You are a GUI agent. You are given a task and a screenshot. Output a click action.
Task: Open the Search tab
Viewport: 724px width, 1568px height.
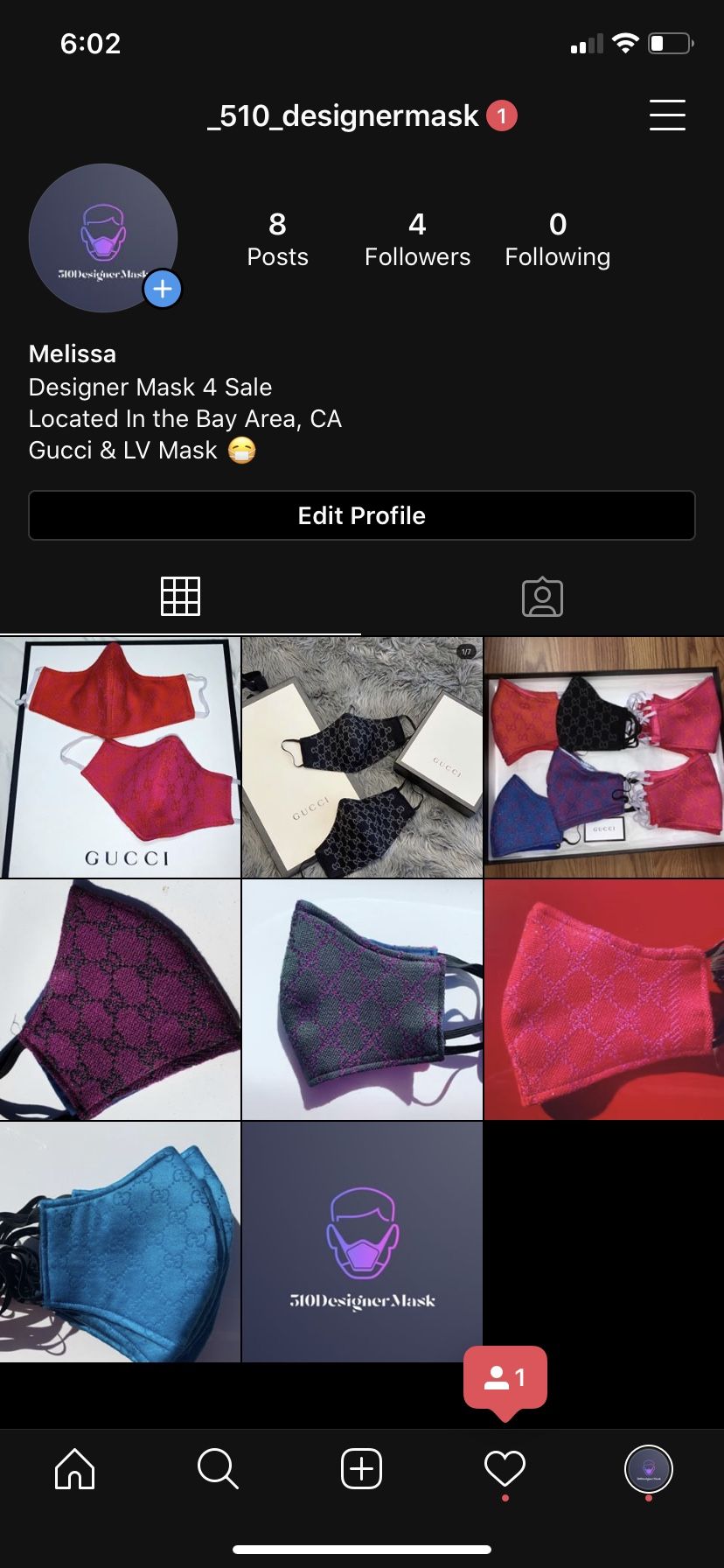[x=218, y=1468]
